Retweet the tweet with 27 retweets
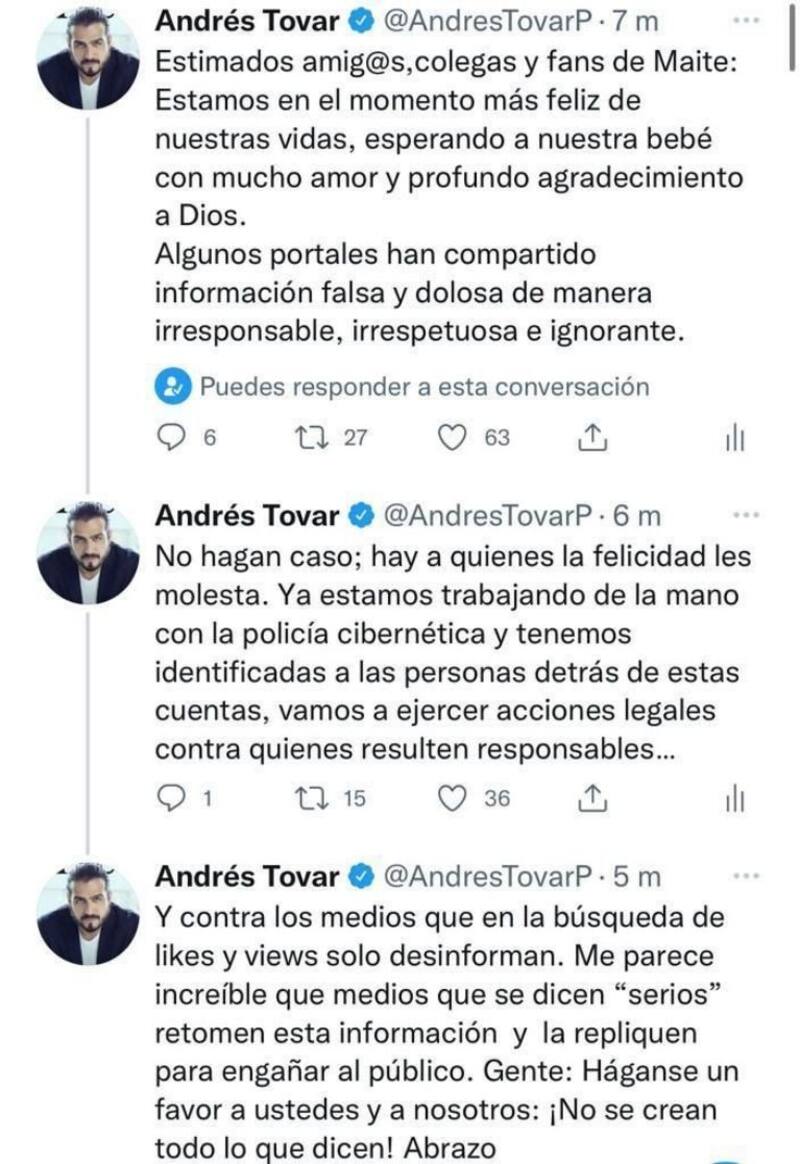 pyautogui.click(x=313, y=438)
